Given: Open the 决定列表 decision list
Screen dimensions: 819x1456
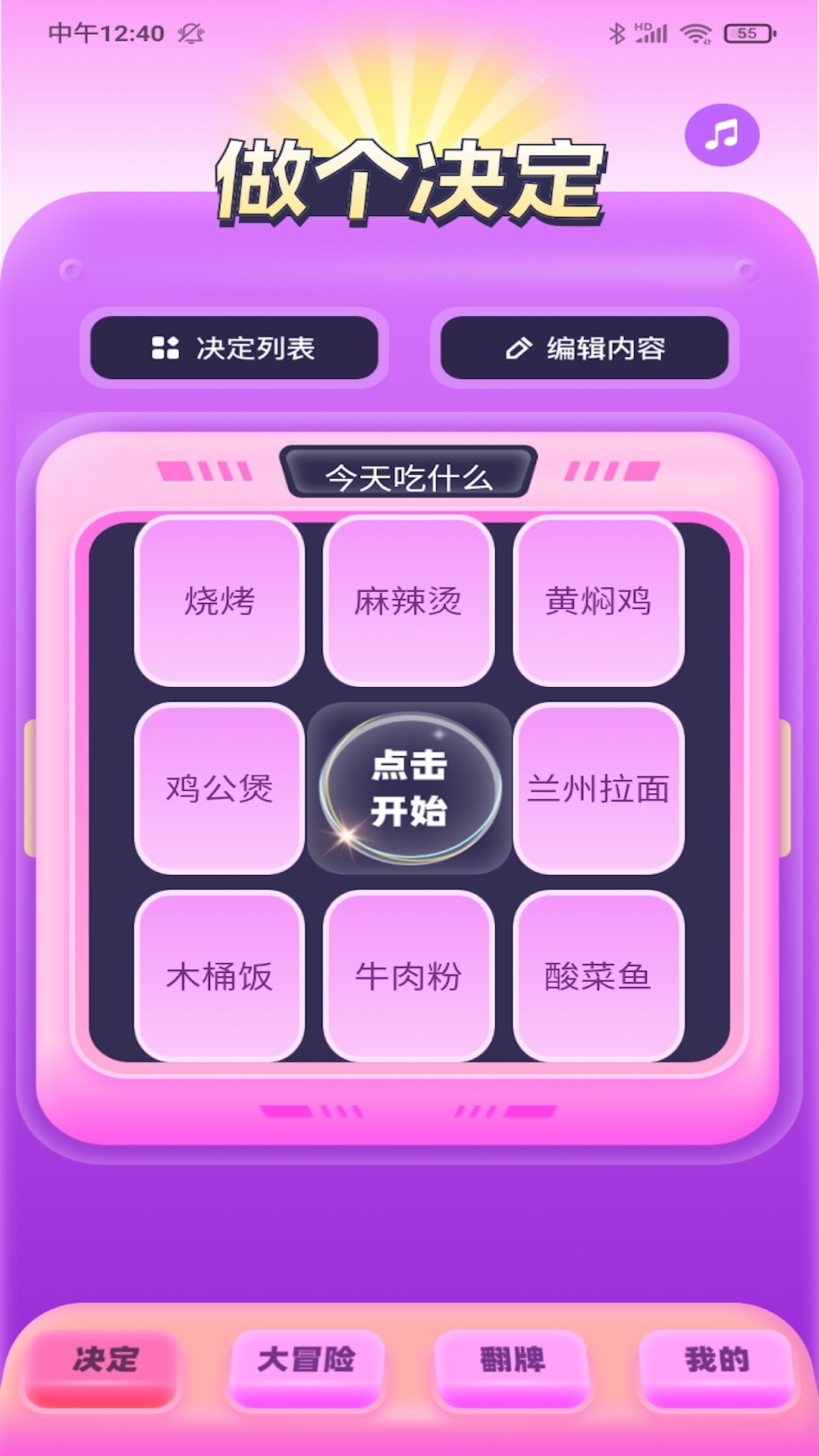Looking at the screenshot, I should click(x=234, y=350).
